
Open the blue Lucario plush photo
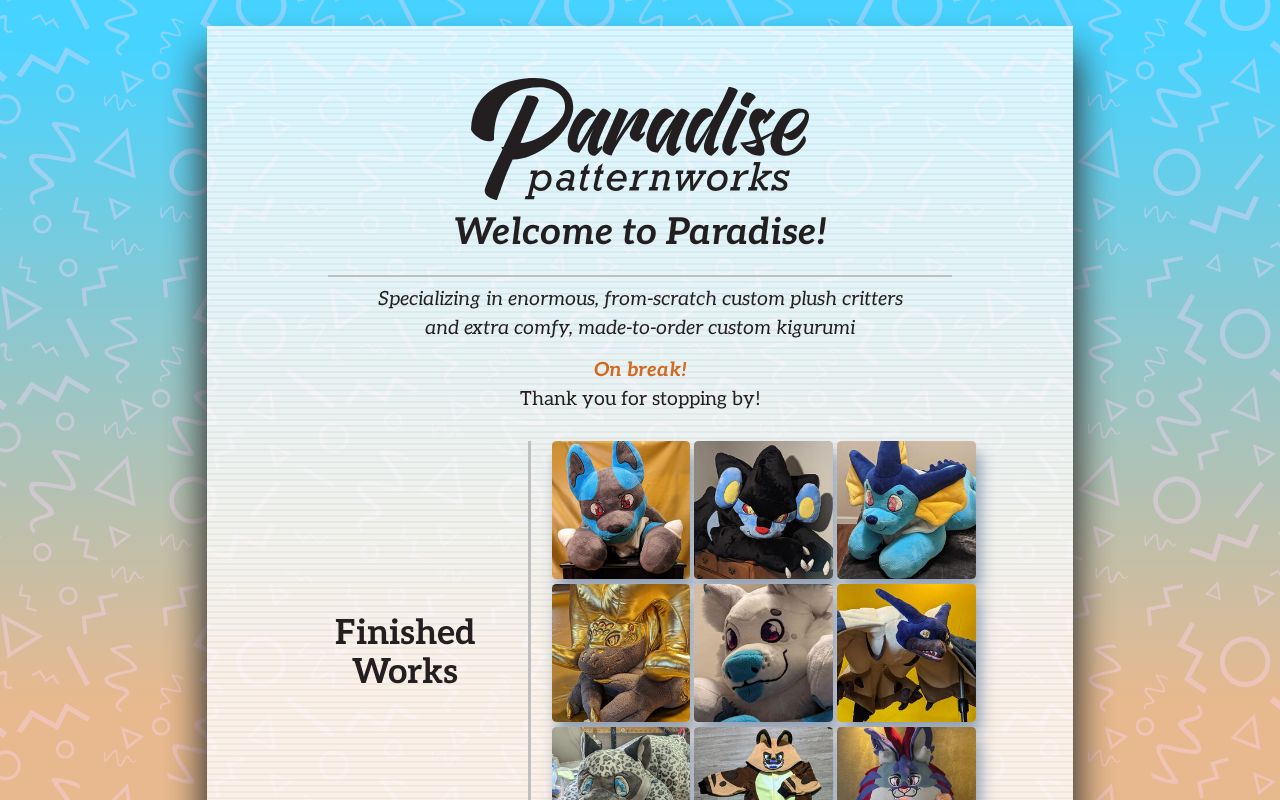click(620, 510)
